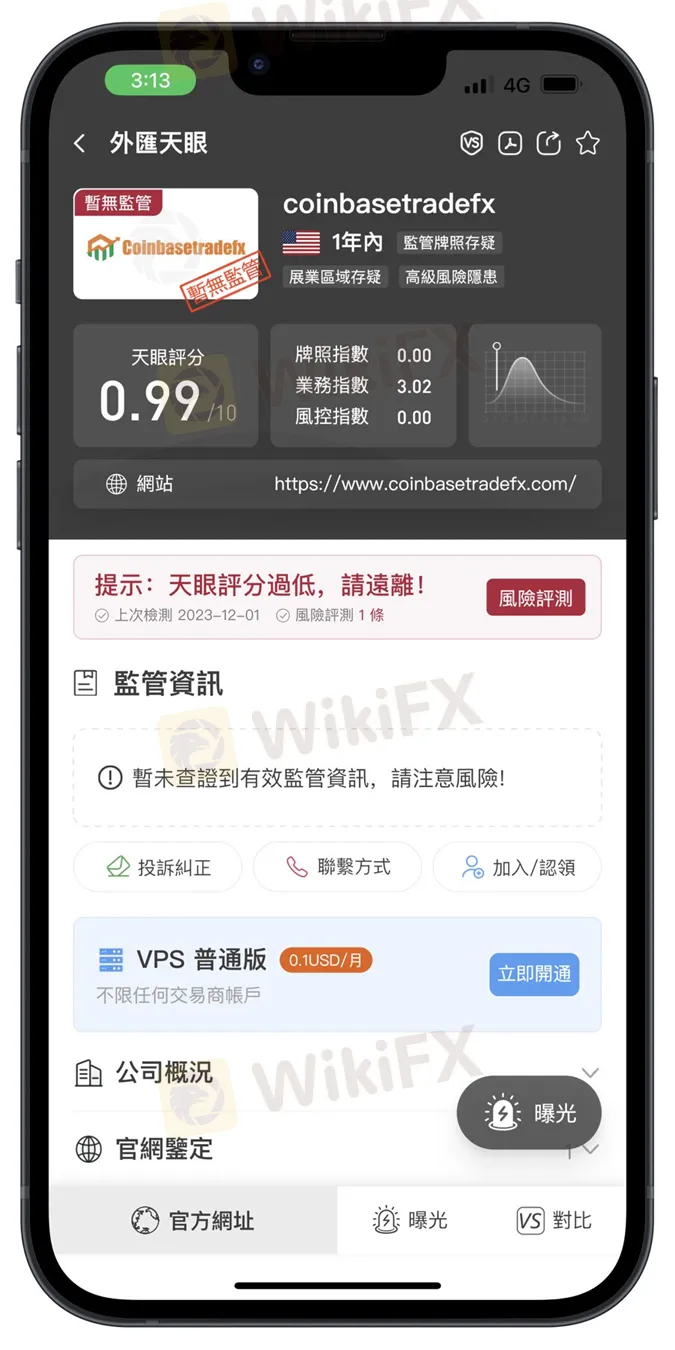Tap the floating 曝光 button

529,1113
